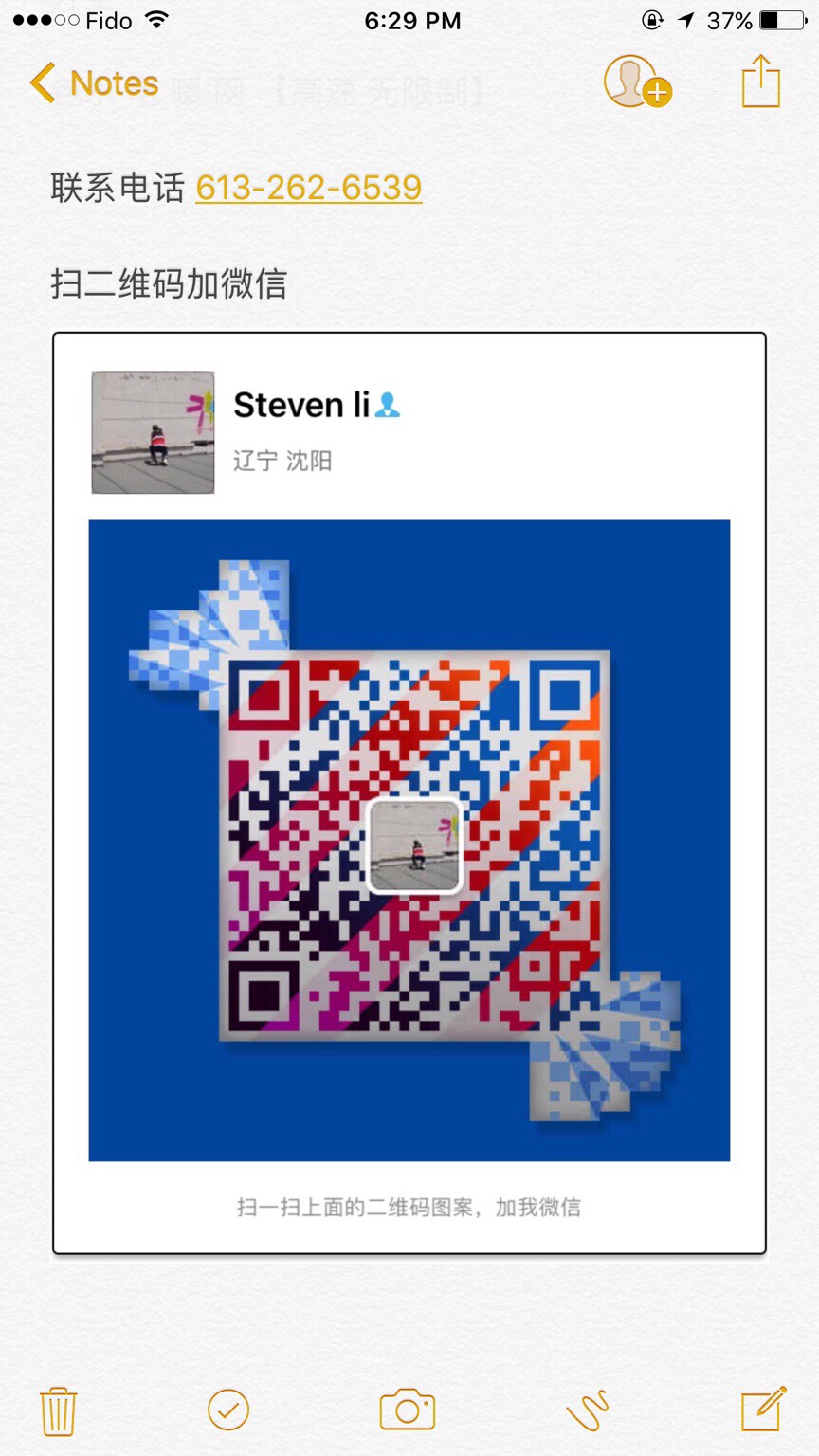
Task: Add a checklist to the note
Action: 228,1410
